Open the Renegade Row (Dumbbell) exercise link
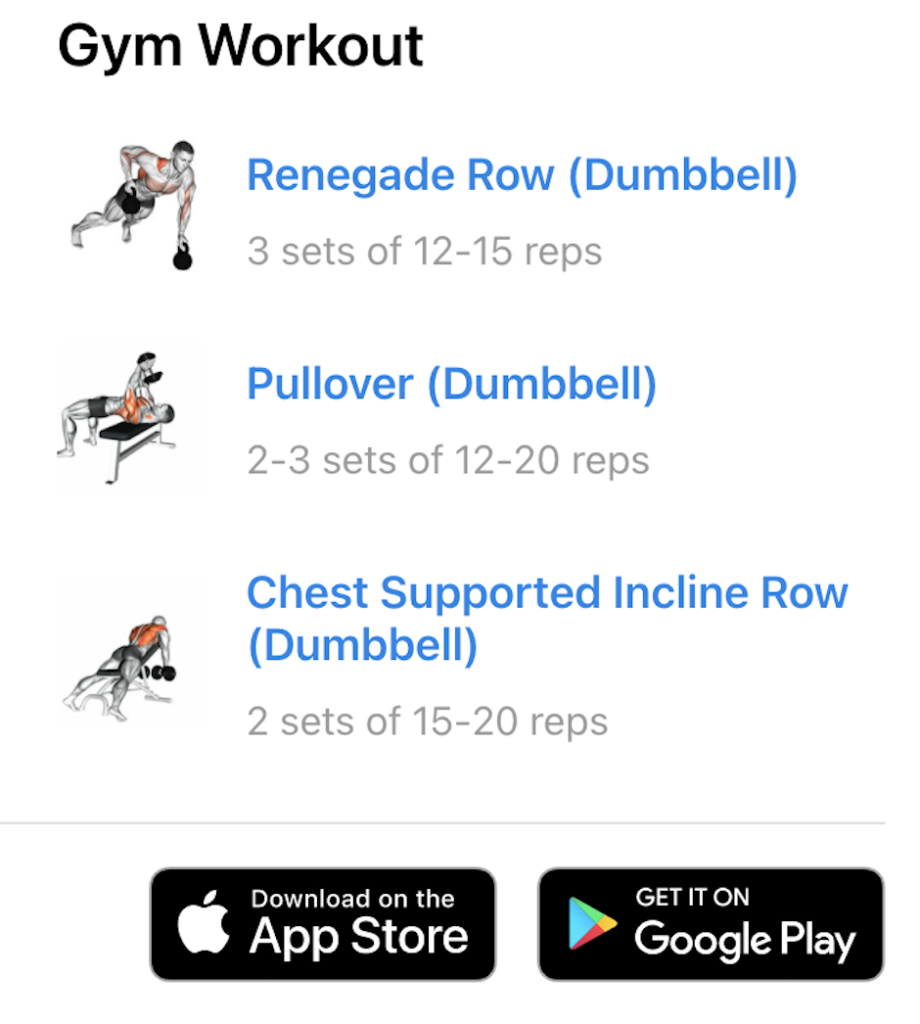This screenshot has height=1024, width=920. click(521, 176)
